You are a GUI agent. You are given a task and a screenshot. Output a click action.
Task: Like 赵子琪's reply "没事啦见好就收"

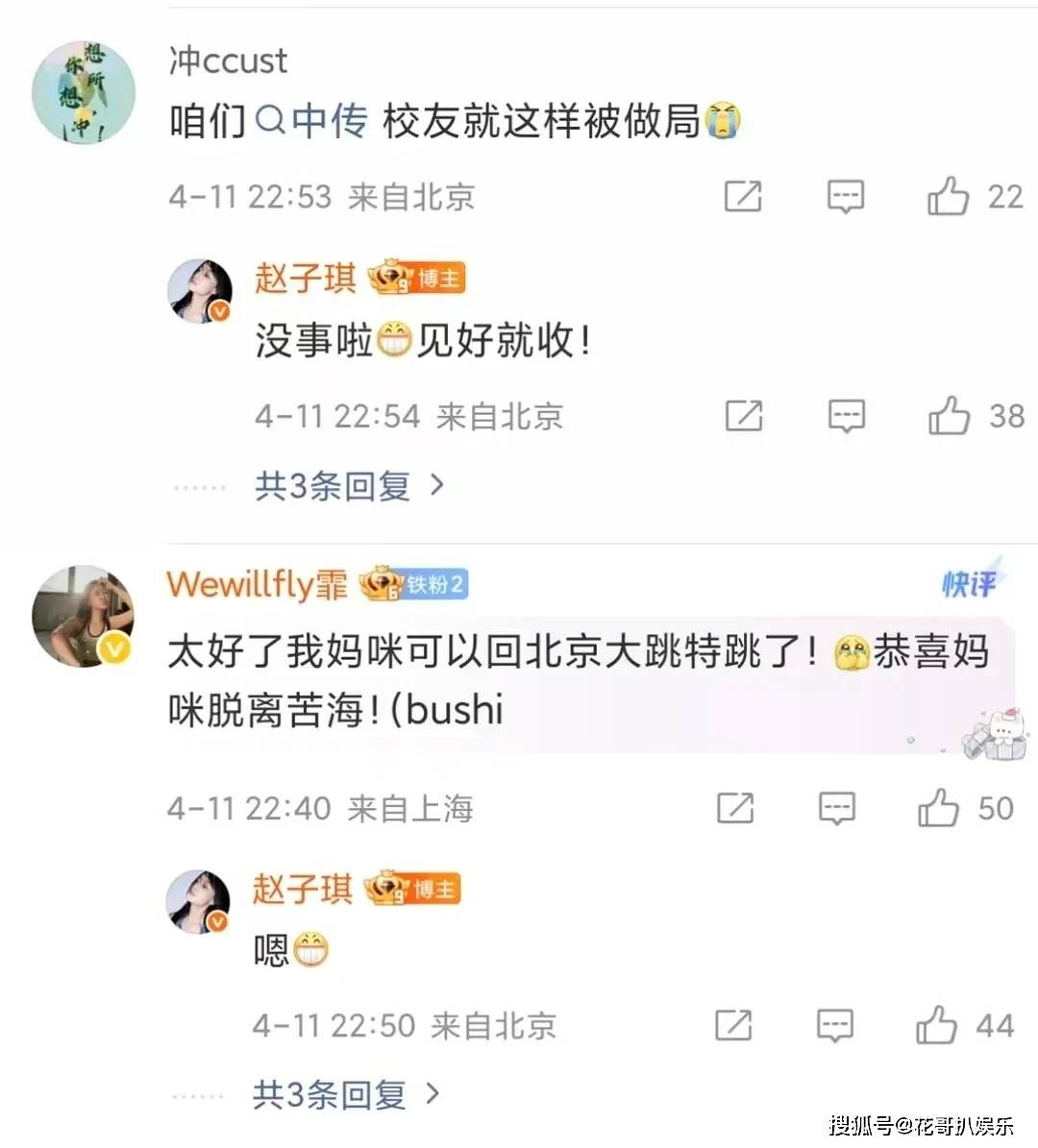pyautogui.click(x=949, y=416)
